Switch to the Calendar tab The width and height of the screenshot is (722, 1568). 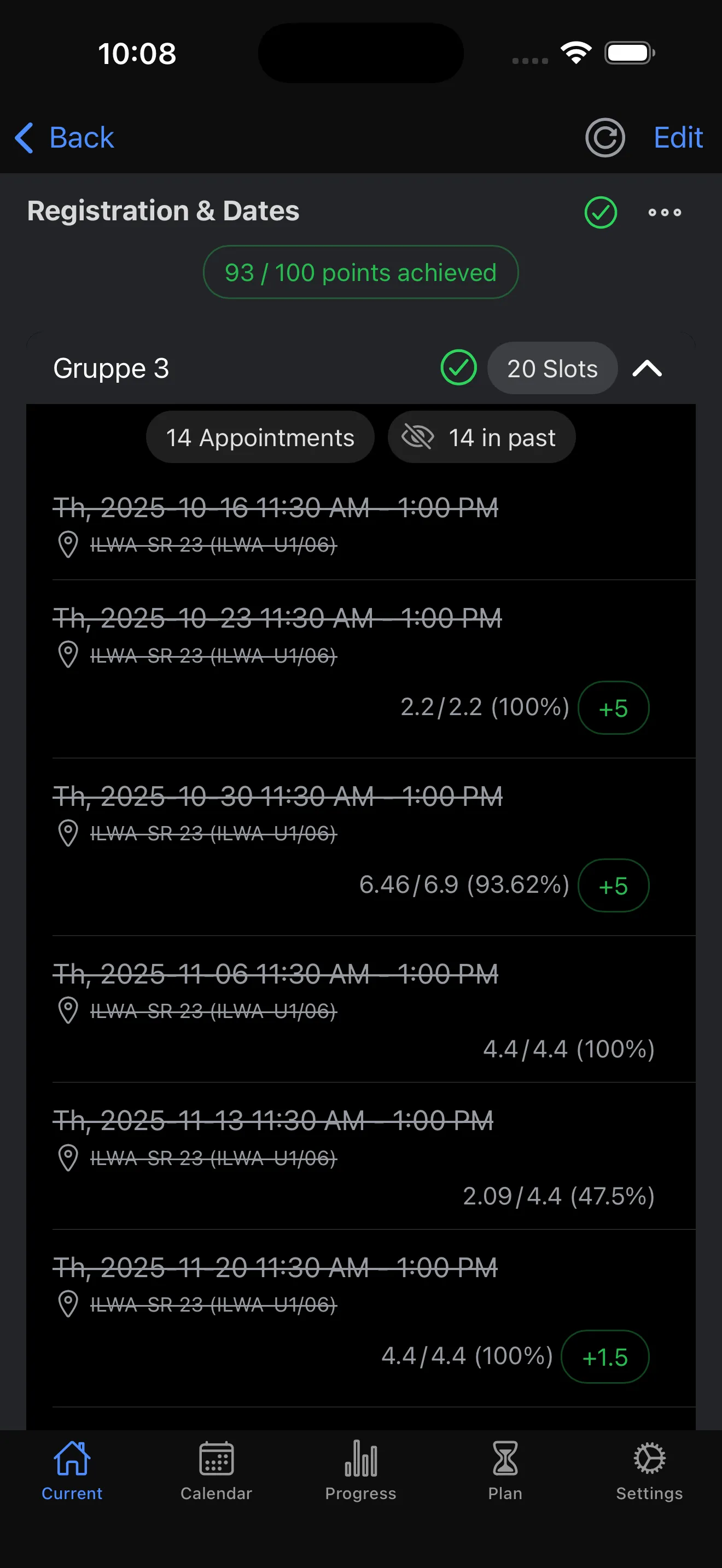216,1471
